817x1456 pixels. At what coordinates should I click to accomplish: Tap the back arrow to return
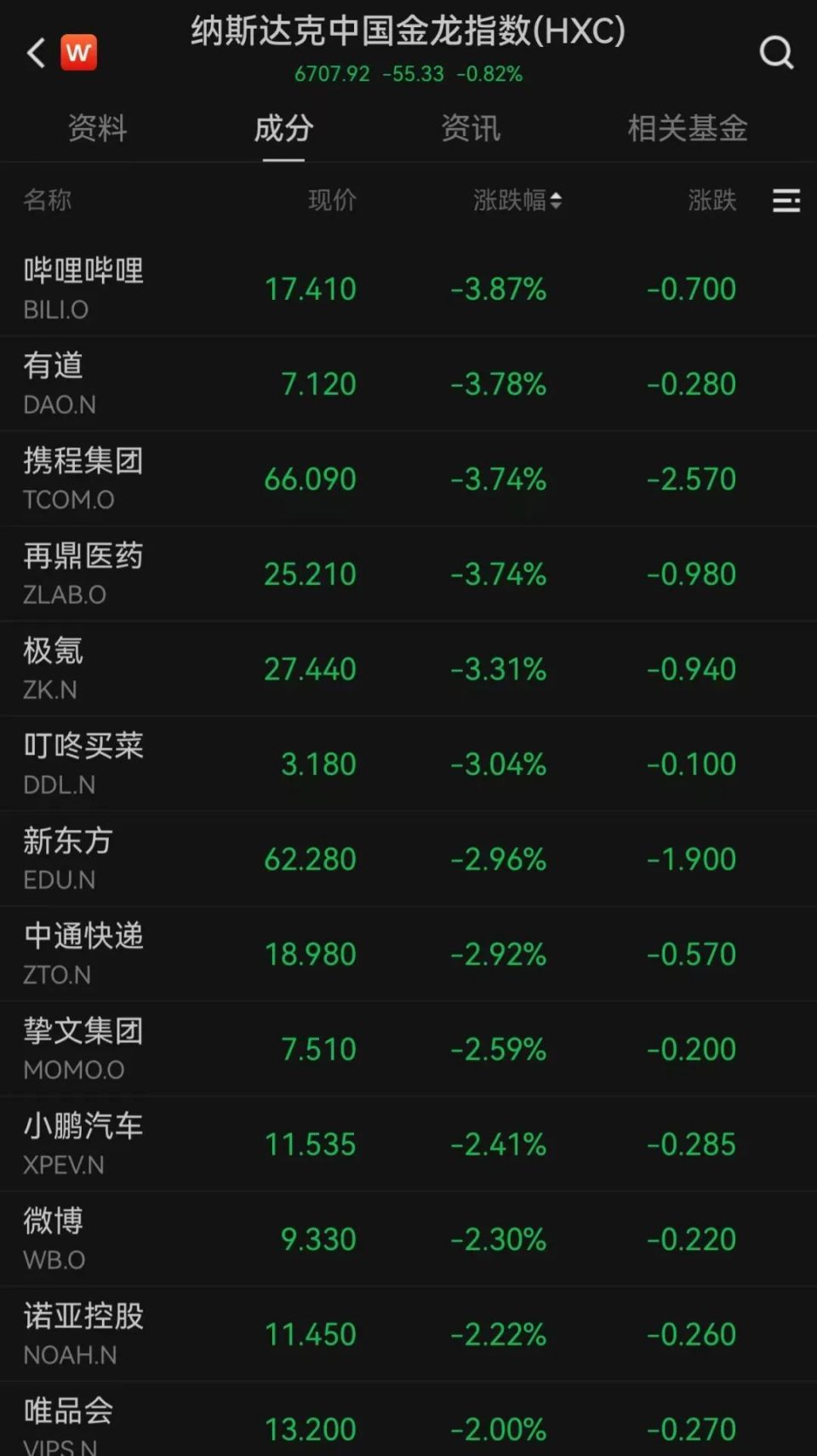[34, 51]
